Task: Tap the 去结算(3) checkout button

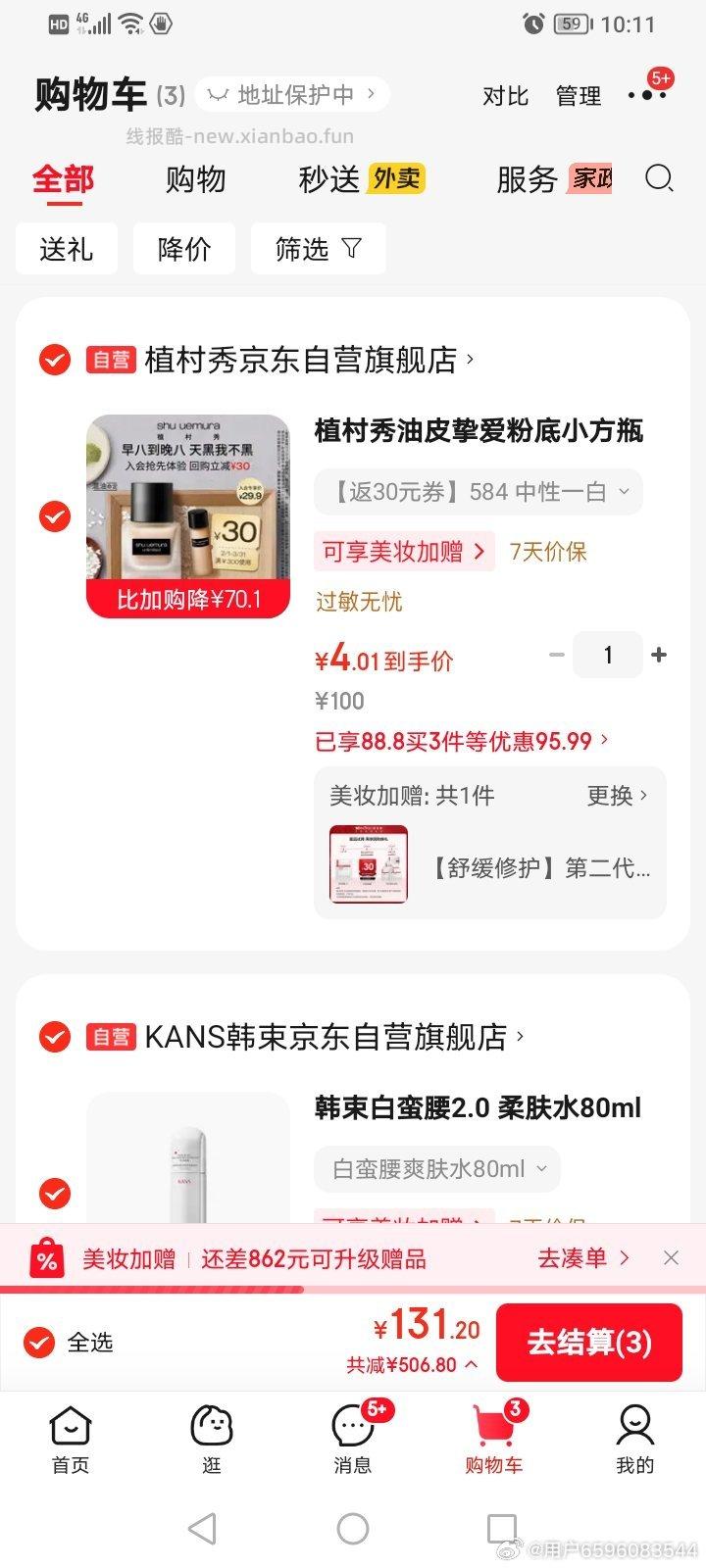Action: 589,1343
